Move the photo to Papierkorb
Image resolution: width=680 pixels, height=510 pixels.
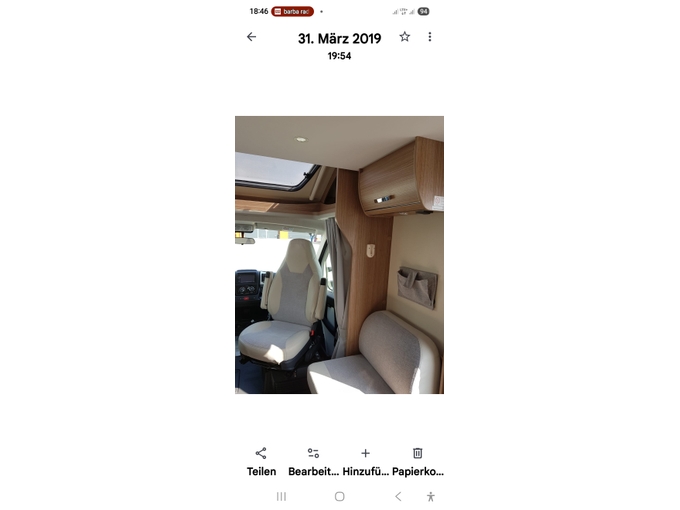(x=418, y=460)
